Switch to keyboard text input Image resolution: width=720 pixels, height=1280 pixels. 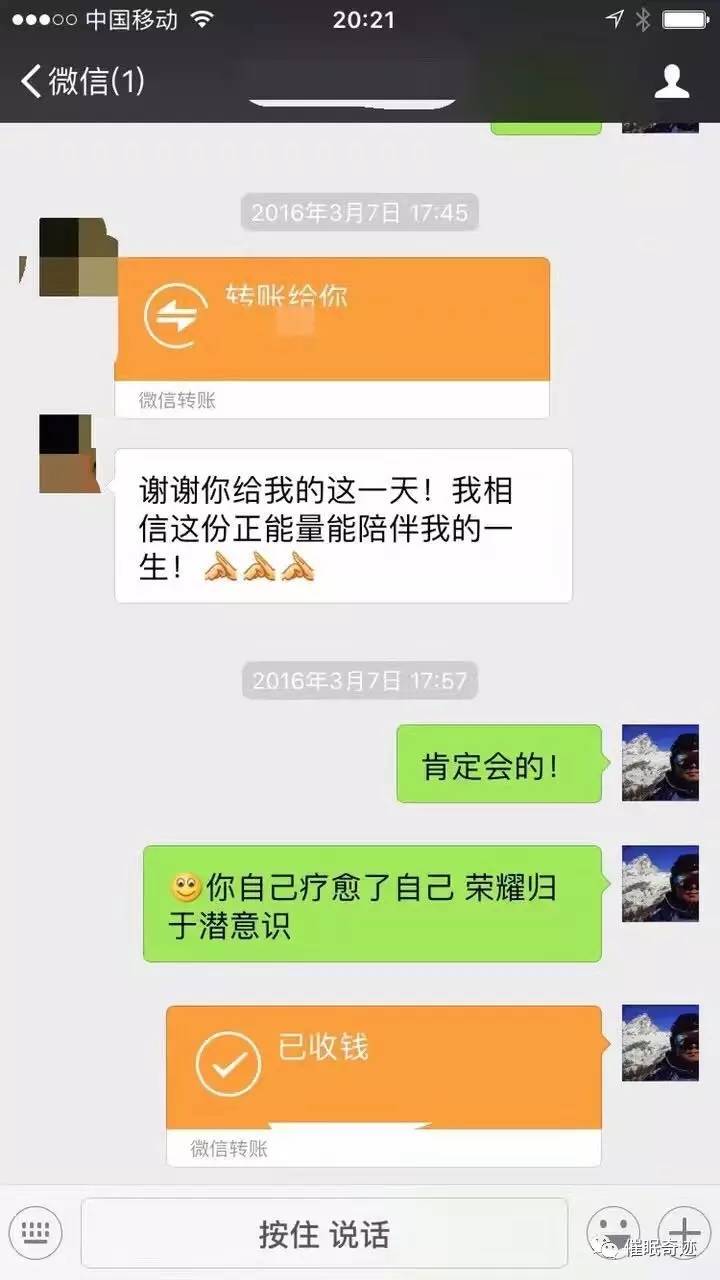(x=35, y=1232)
